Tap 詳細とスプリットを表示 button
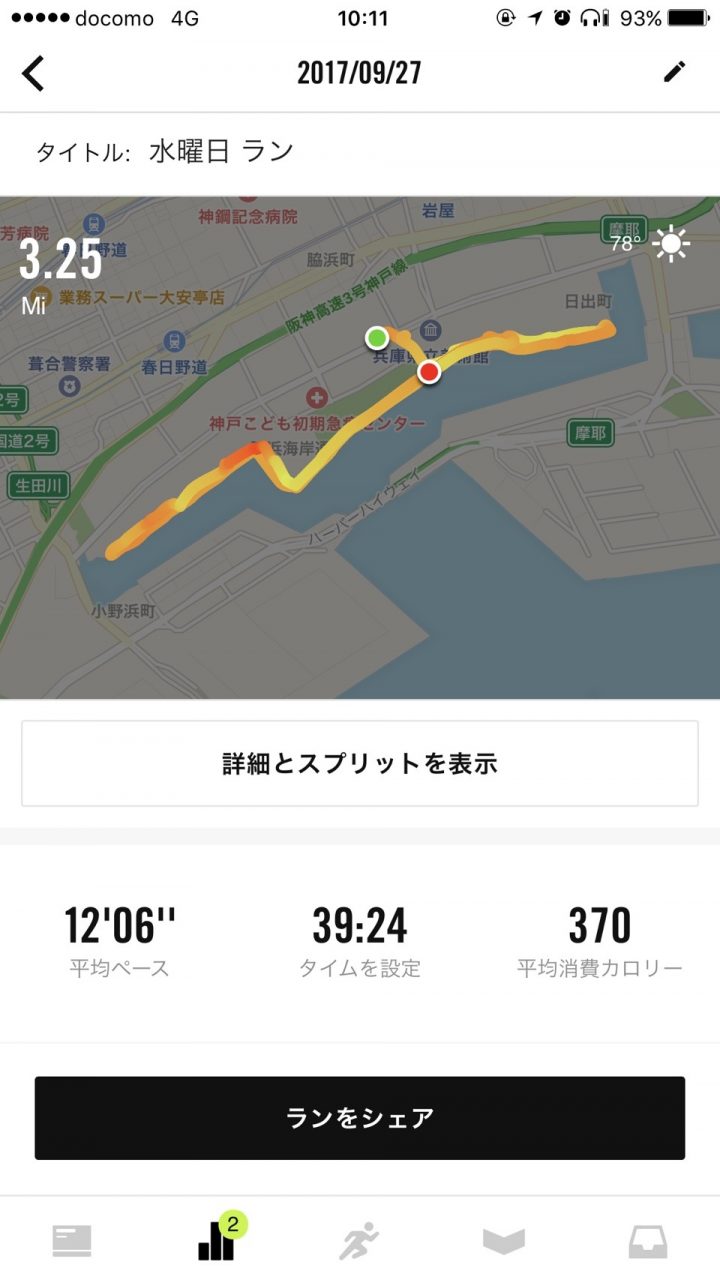 (360, 763)
